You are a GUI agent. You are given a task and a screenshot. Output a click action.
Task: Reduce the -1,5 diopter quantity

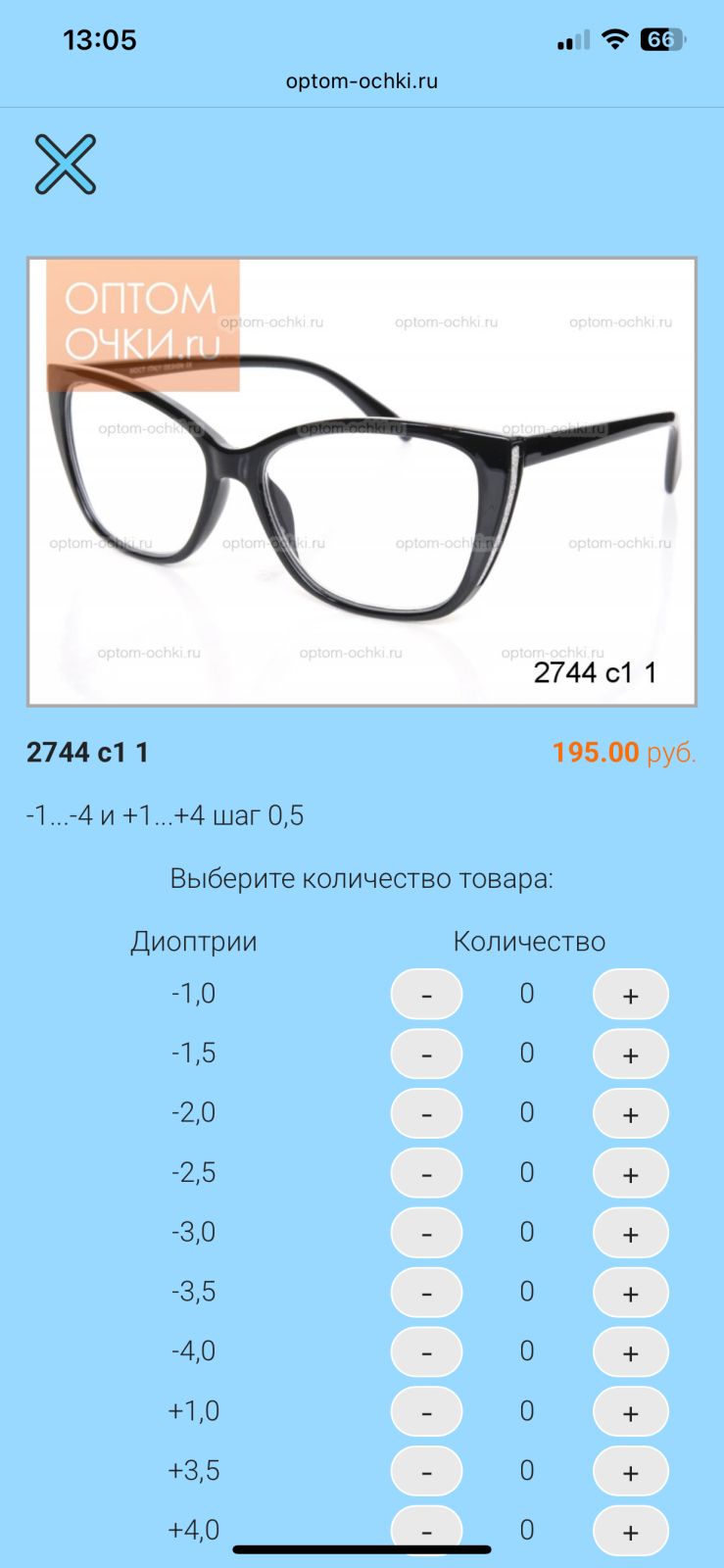[426, 1054]
